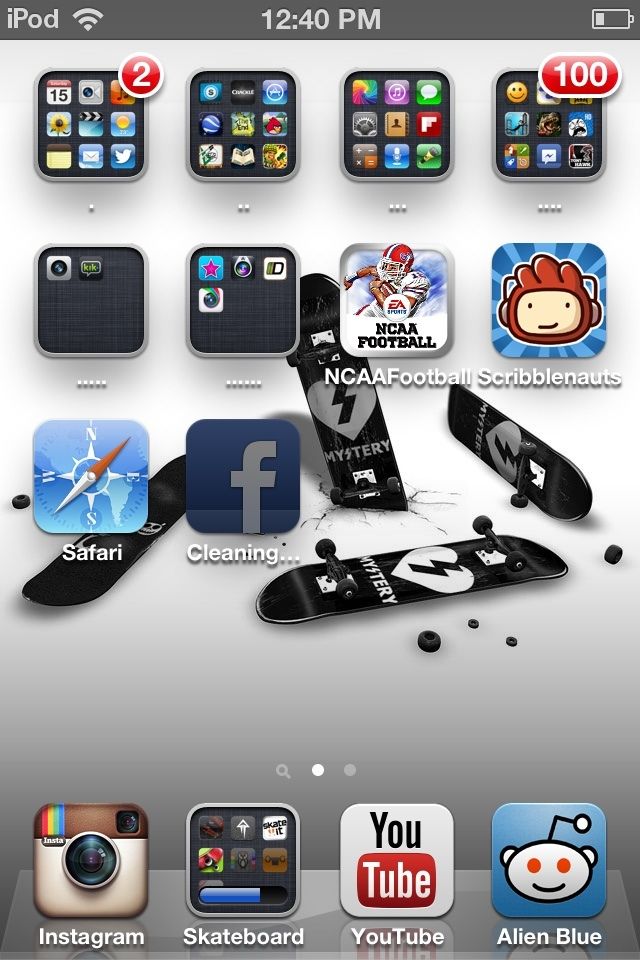Image resolution: width=640 pixels, height=960 pixels.
Task: Open Instagram from the dock
Action: (90, 860)
